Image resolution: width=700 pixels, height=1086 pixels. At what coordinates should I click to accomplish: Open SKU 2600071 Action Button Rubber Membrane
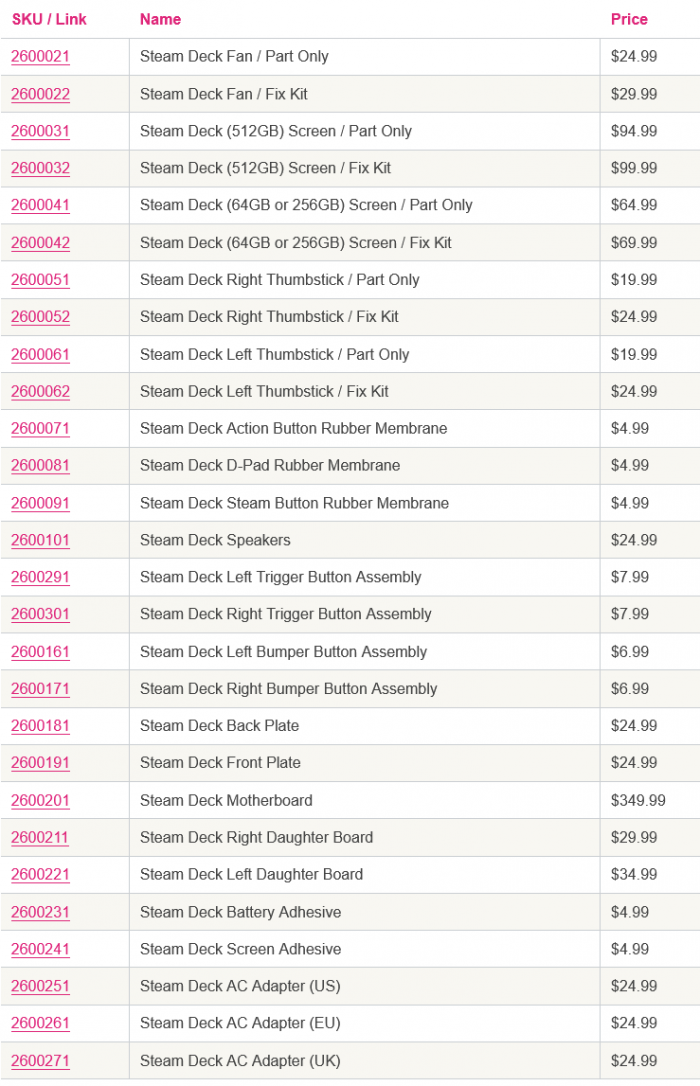click(x=40, y=429)
